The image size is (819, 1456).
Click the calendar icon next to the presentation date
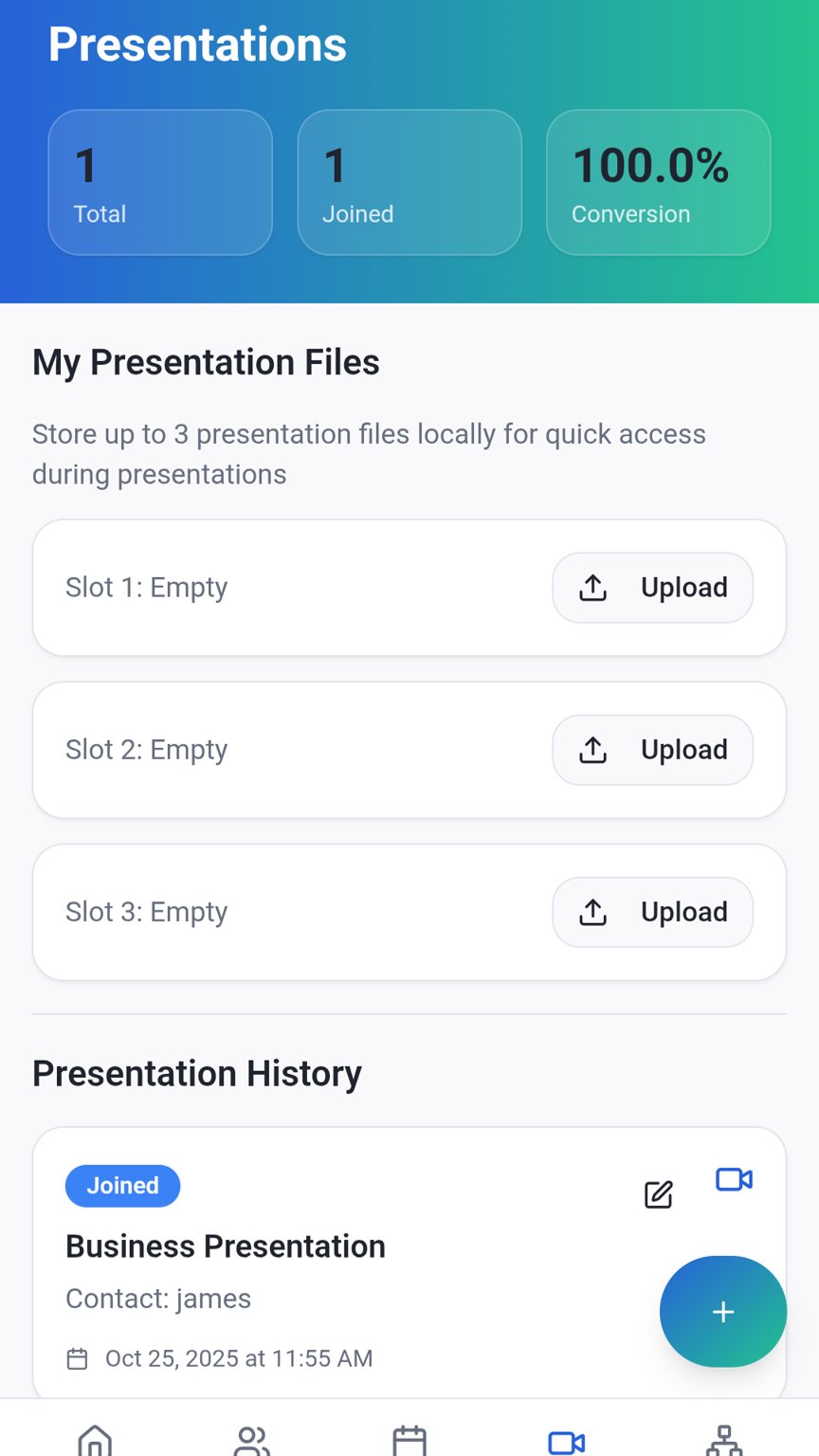[78, 1357]
